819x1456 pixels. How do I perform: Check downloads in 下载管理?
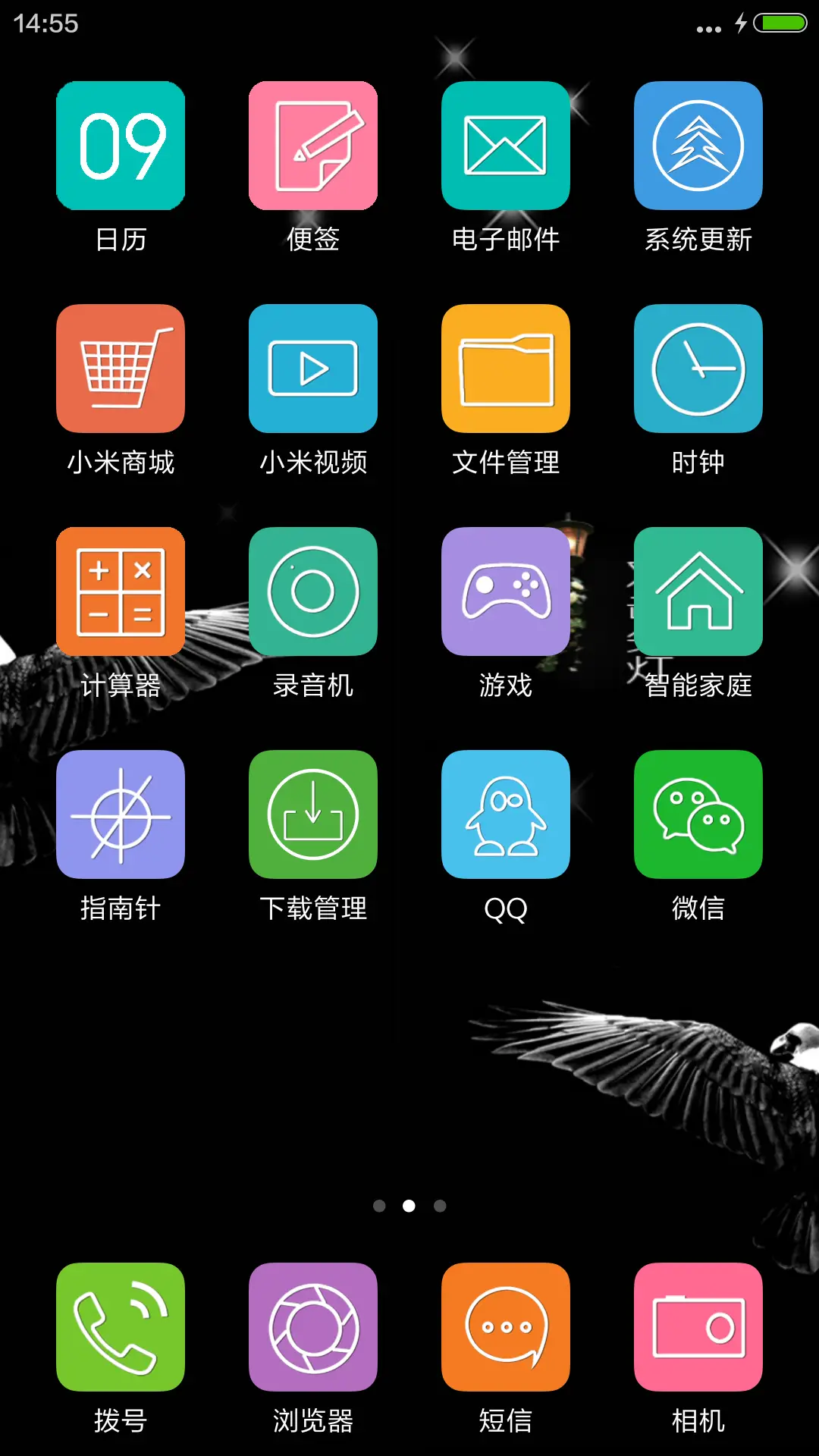click(x=313, y=814)
